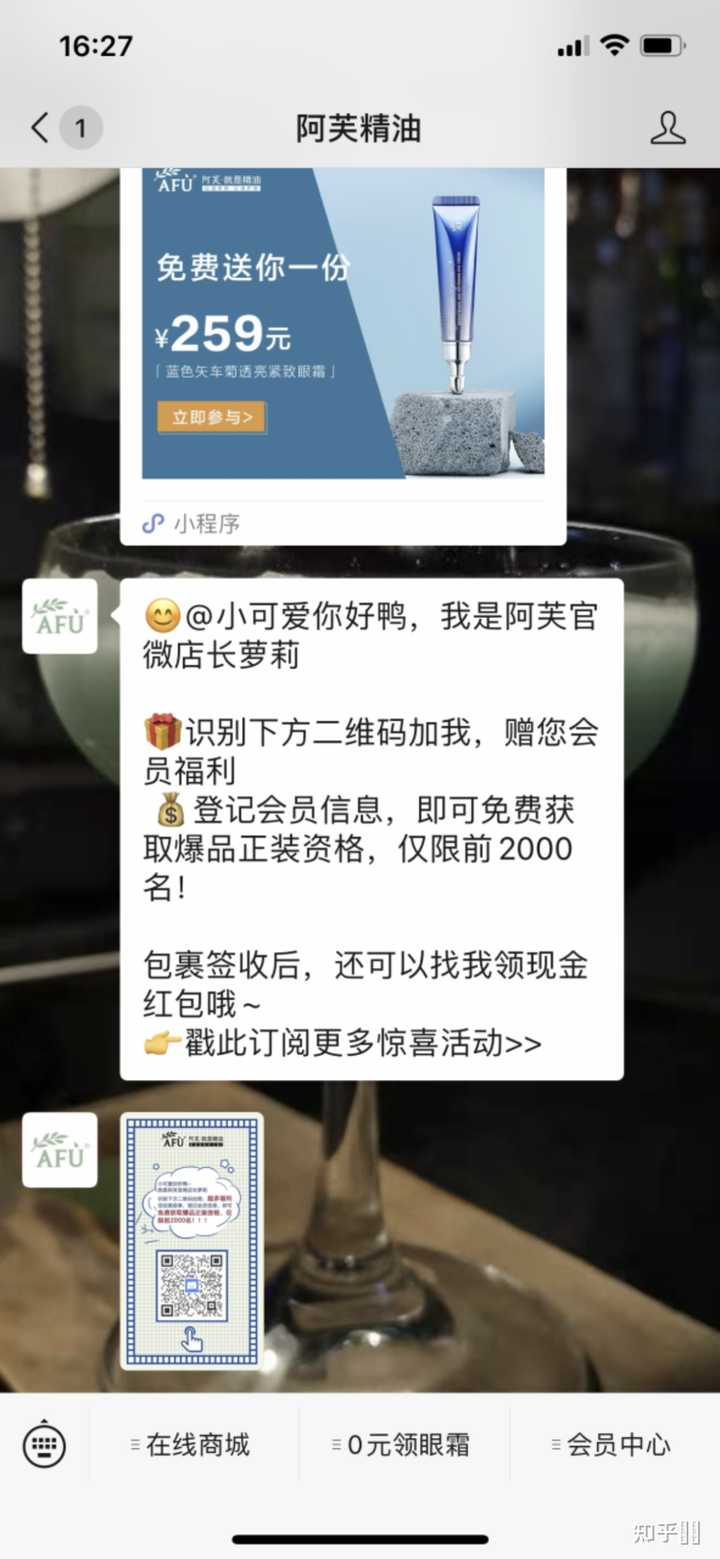The height and width of the screenshot is (1559, 720).
Task: Select the 0元领眼霜 menu
Action: (404, 1444)
